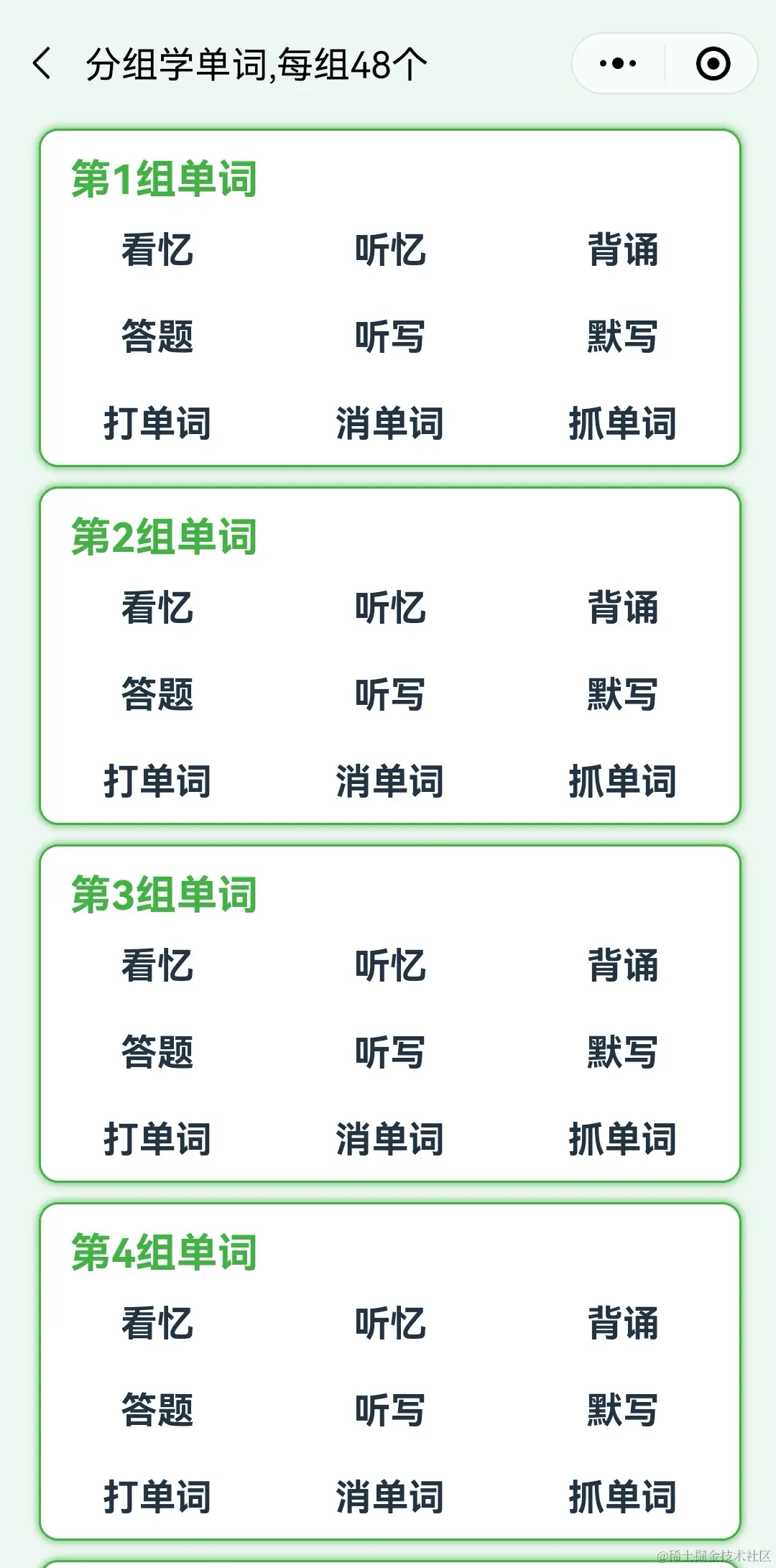The image size is (776, 1568).
Task: Choose 默写 in 第4组单词
Action: 623,1410
